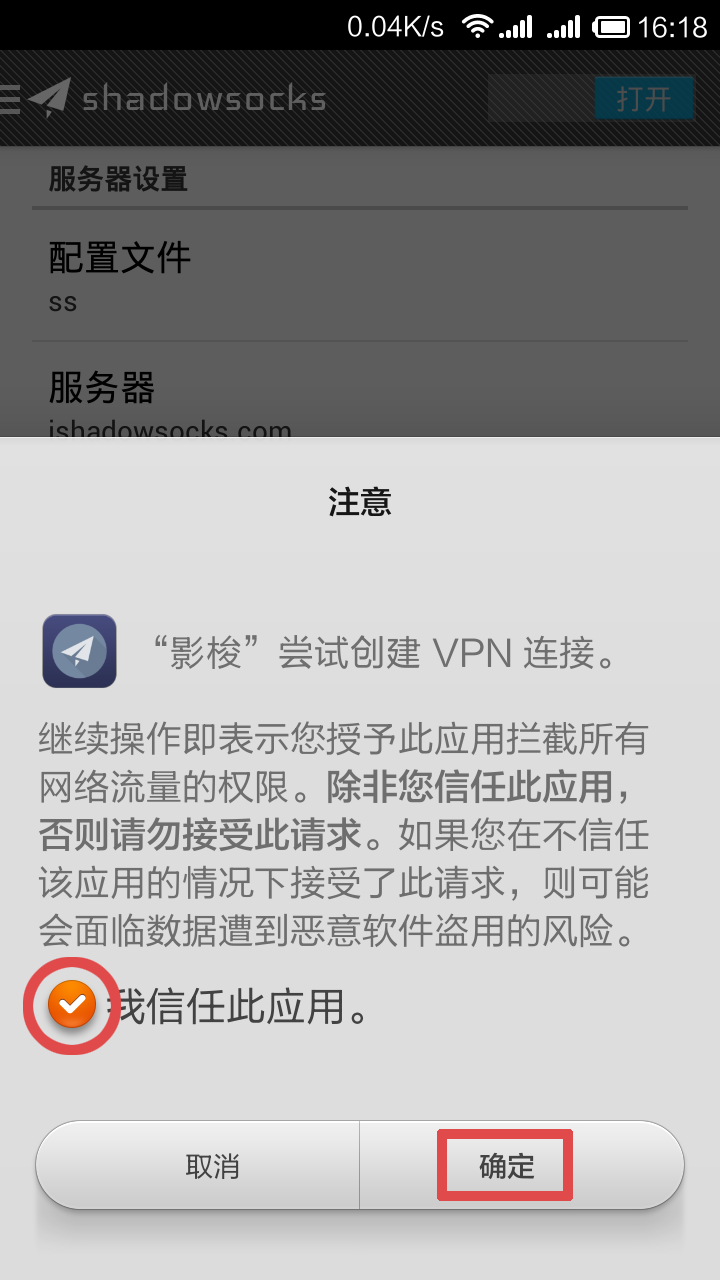The height and width of the screenshot is (1280, 720).
Task: Uncheck the 我信任此应用 checkbox
Action: [x=72, y=1006]
